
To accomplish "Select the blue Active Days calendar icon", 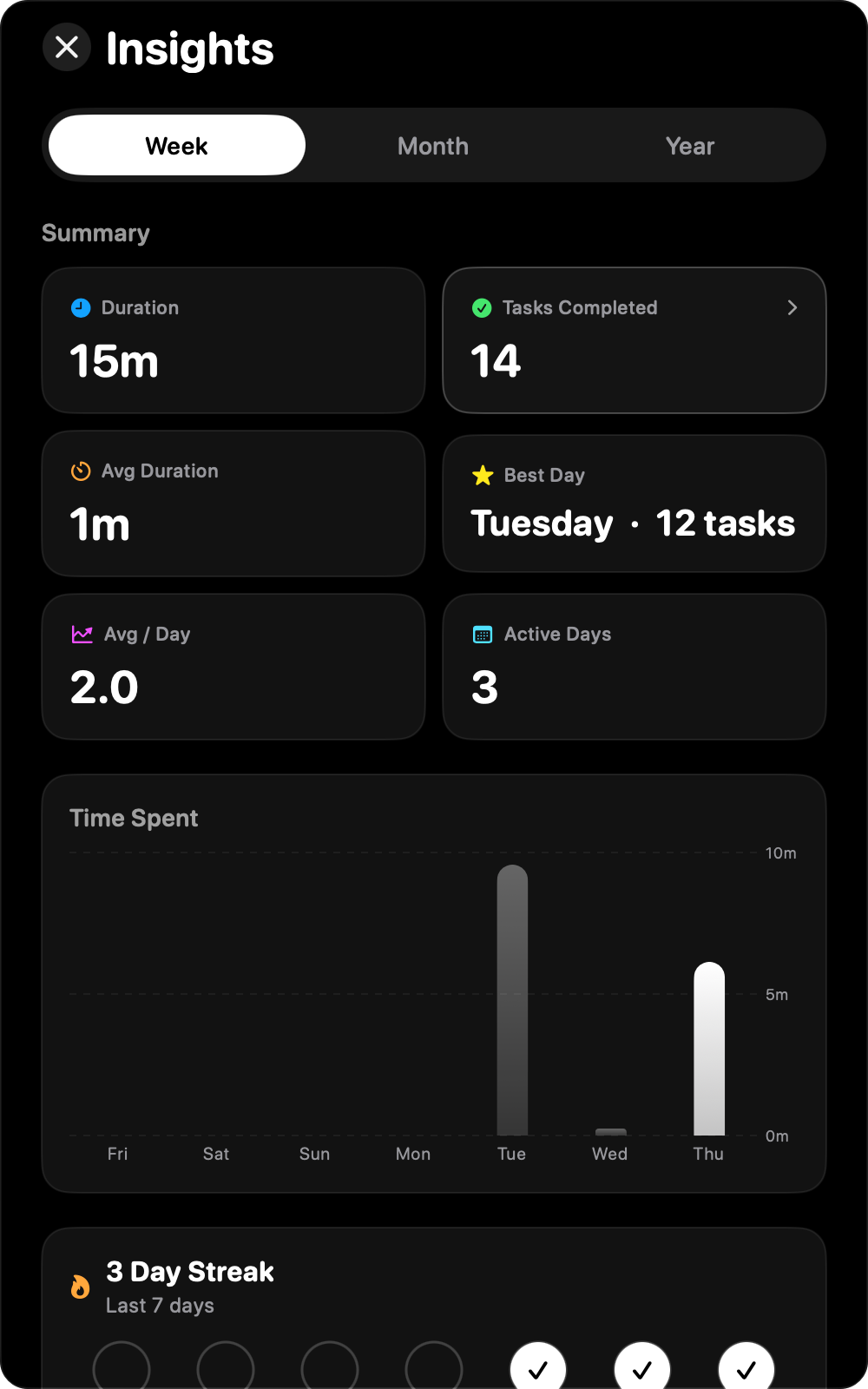I will tap(483, 634).
